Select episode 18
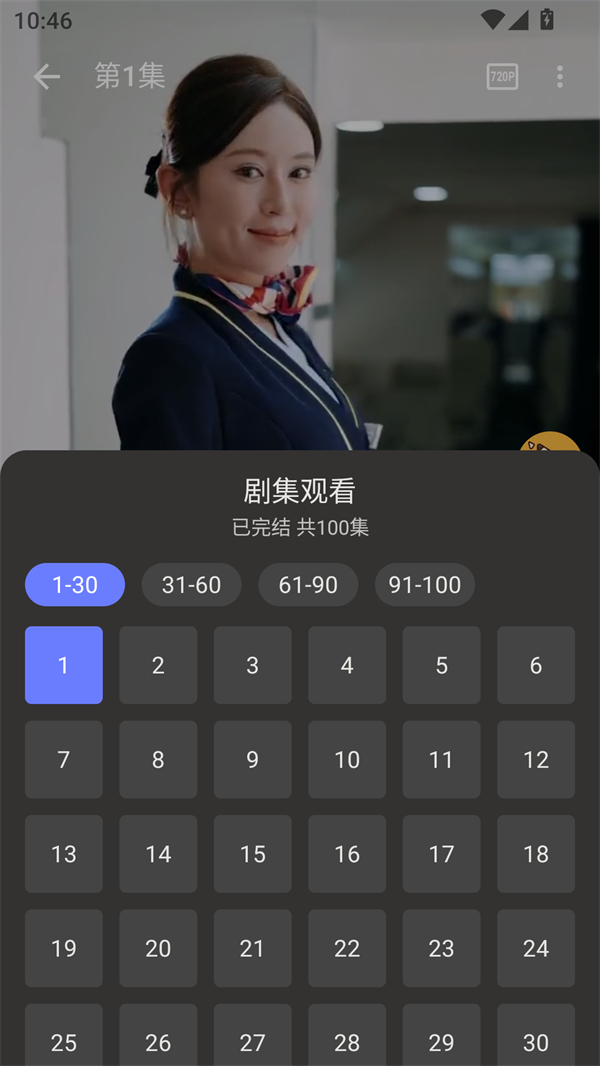Screen dimensions: 600x1066 coord(536,854)
